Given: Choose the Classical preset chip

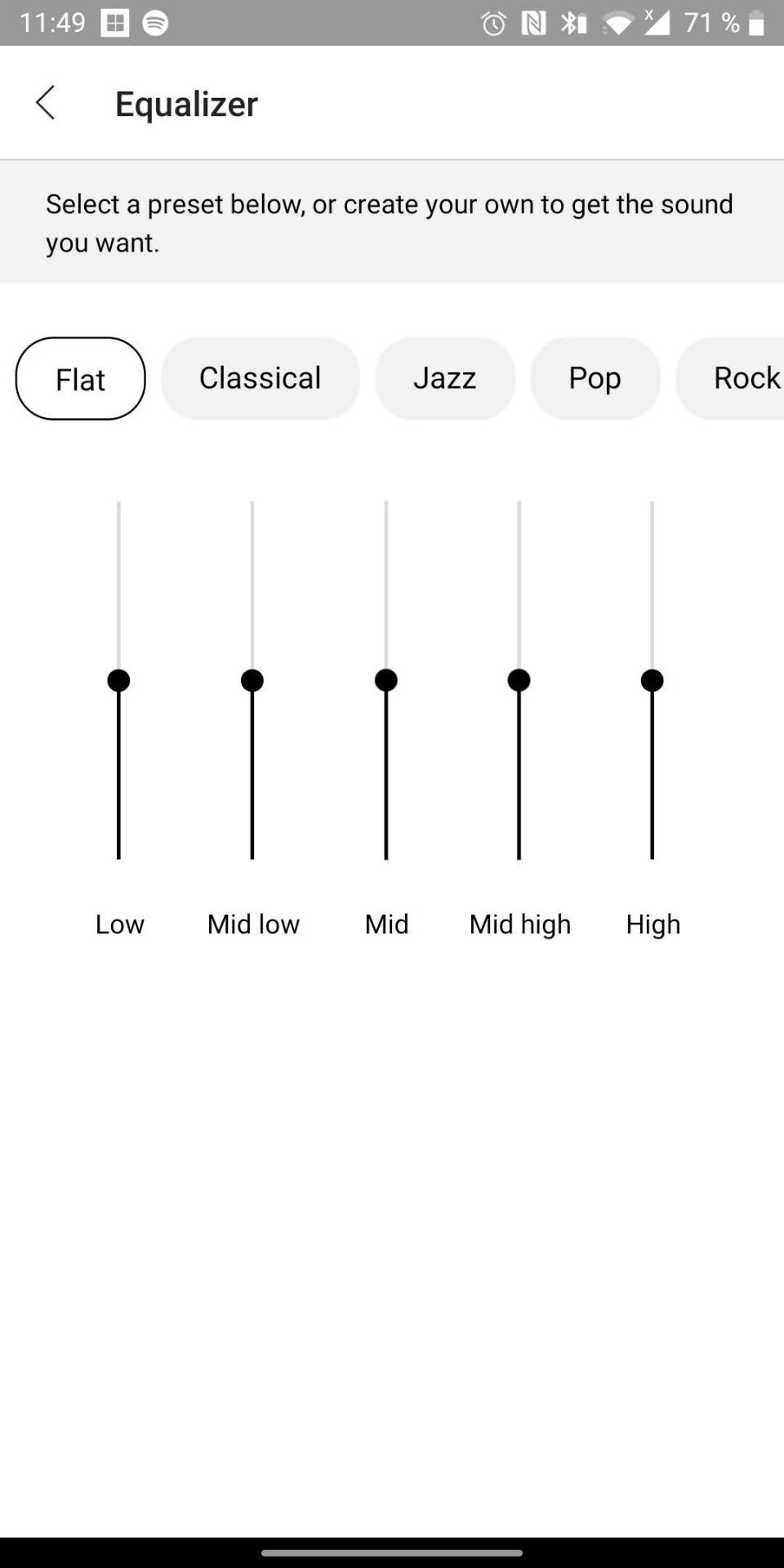Looking at the screenshot, I should [260, 378].
